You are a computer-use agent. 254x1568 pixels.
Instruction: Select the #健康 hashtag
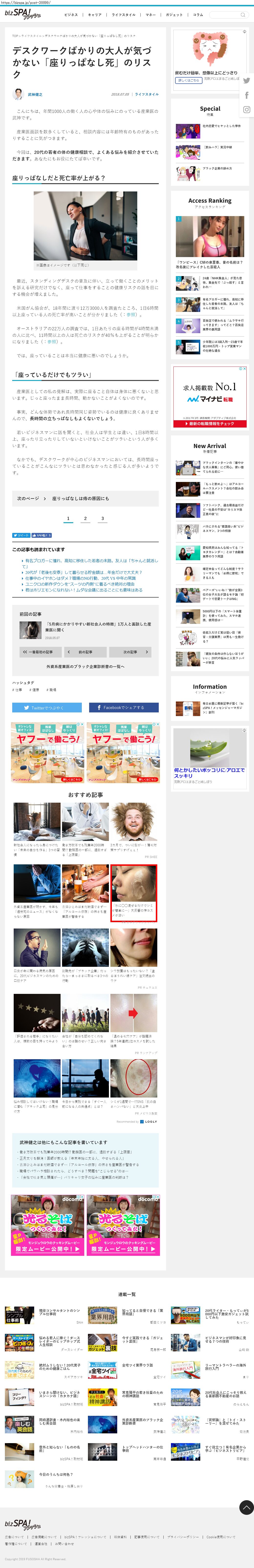pos(35,690)
